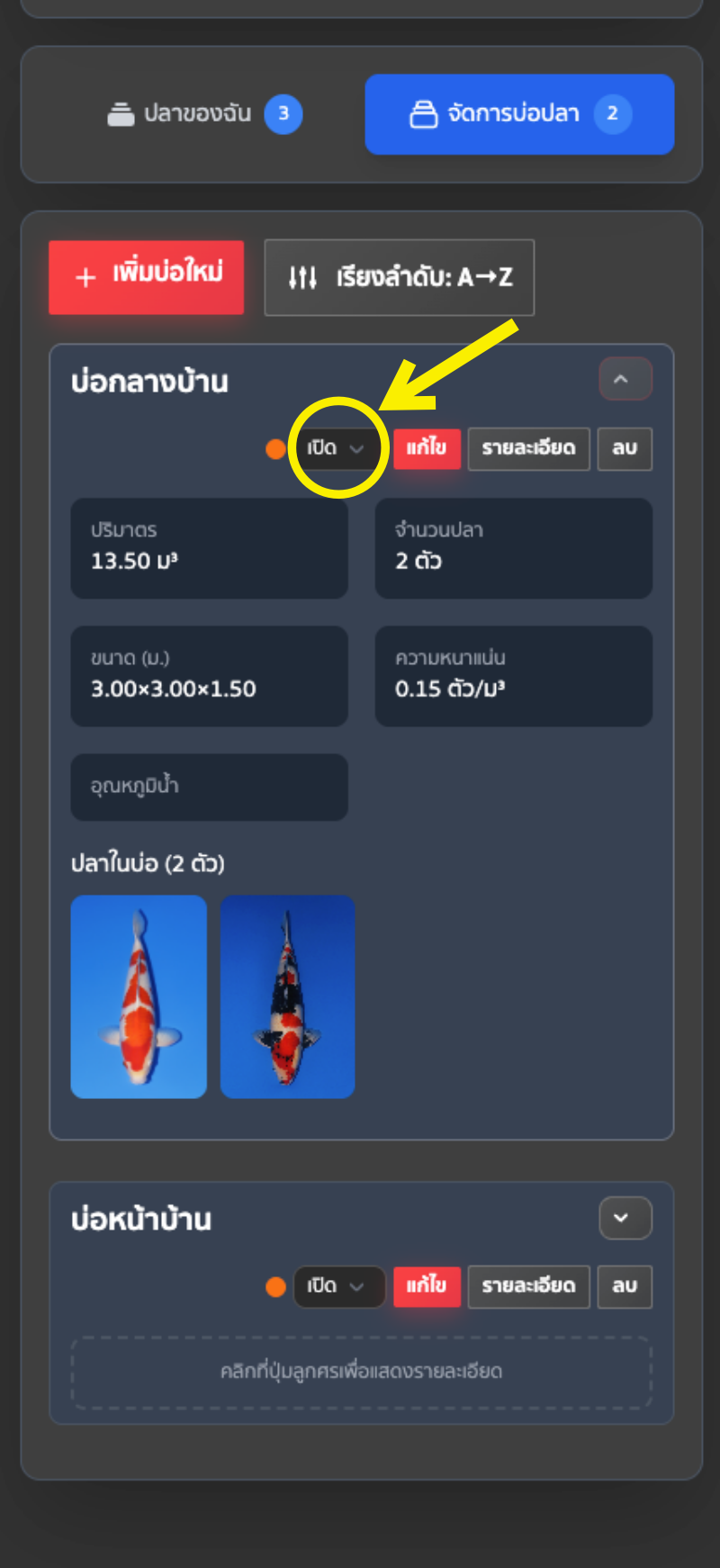This screenshot has width=720, height=1568.
Task: Open the black, red and white koi photo
Action: coord(287,996)
